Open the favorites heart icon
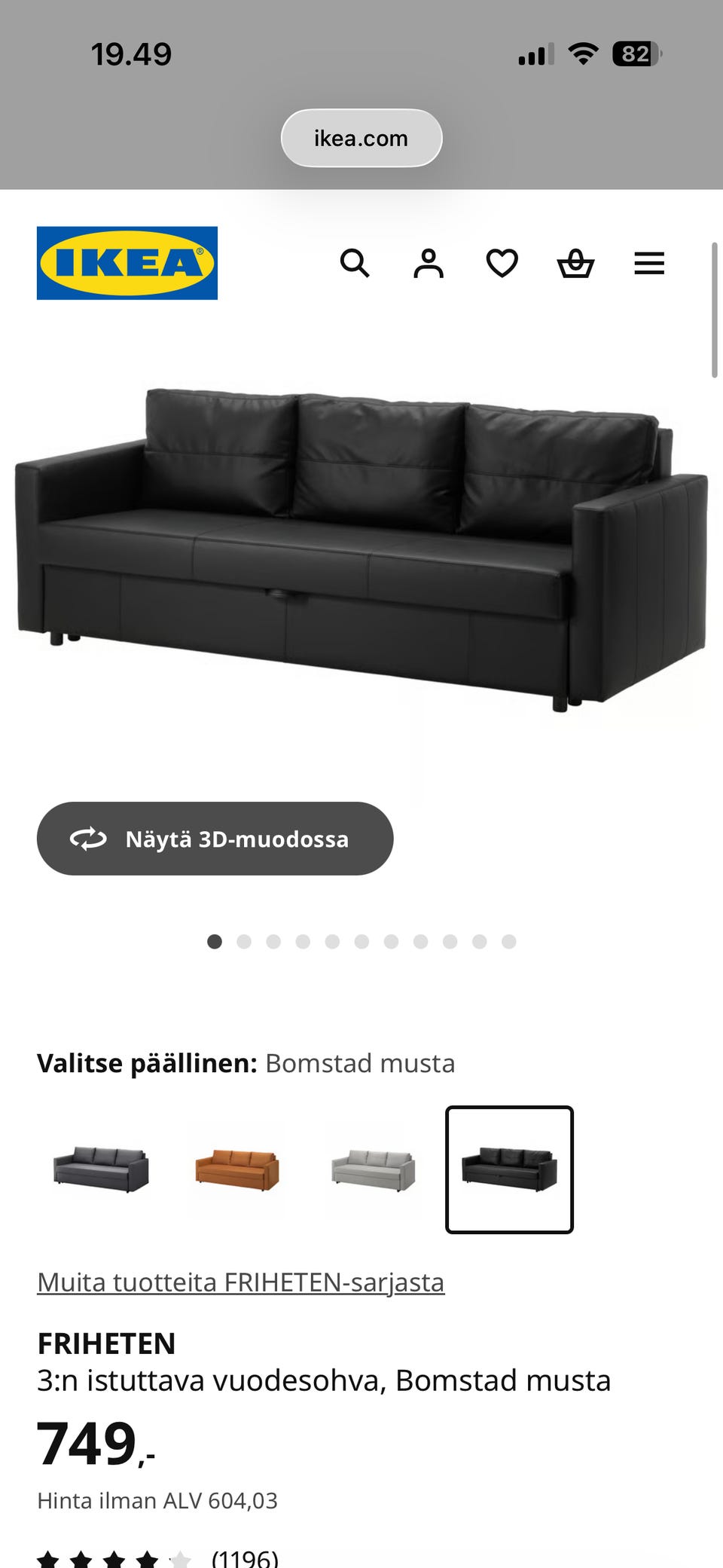723x1568 pixels. 502,264
